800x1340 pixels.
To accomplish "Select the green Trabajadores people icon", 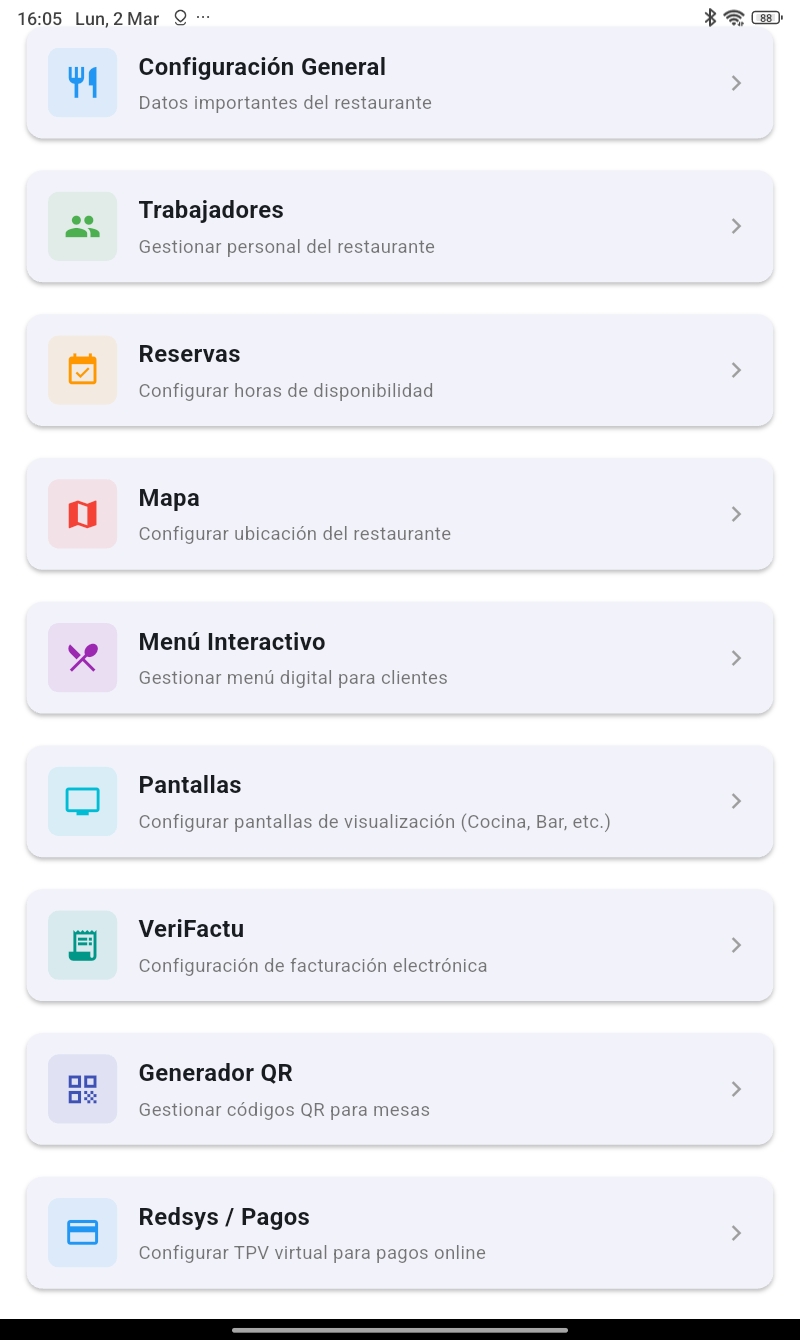I will 82,226.
